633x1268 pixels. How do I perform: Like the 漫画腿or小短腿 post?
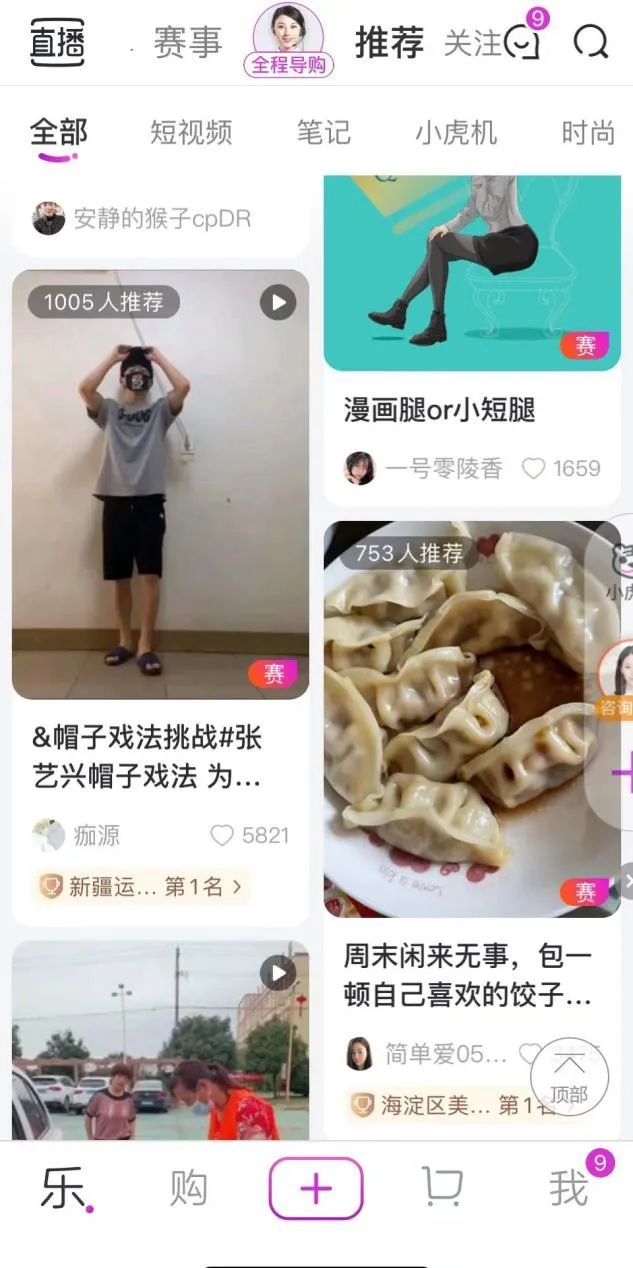coord(535,468)
